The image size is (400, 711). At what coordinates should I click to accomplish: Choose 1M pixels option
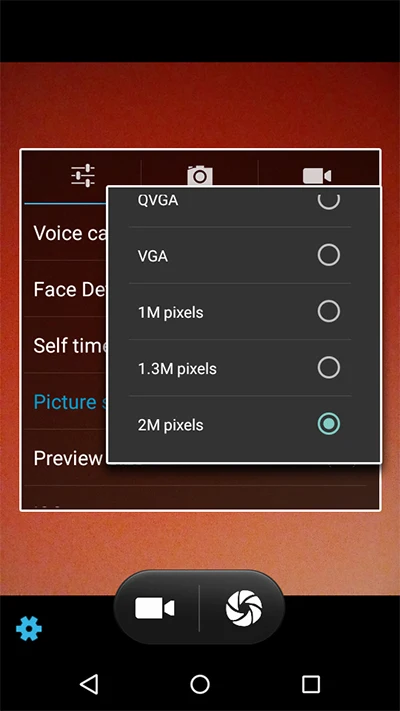click(x=239, y=312)
